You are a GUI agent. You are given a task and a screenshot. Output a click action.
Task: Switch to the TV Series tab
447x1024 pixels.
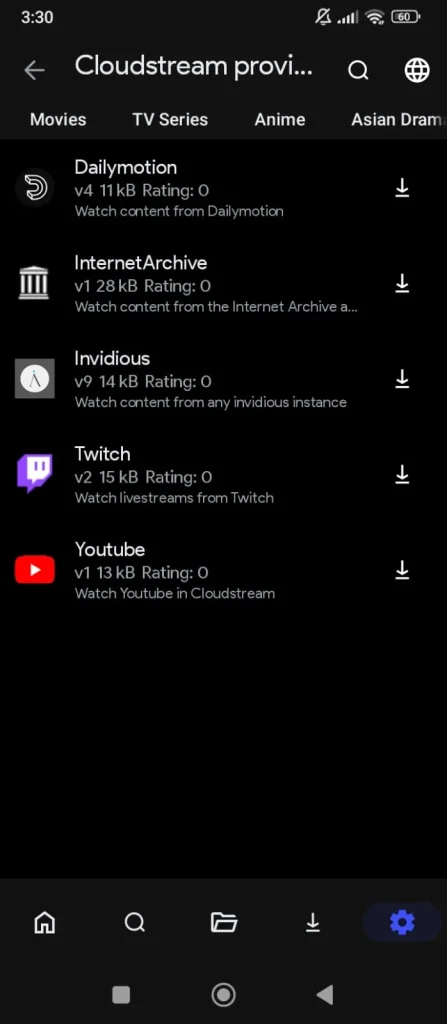170,120
